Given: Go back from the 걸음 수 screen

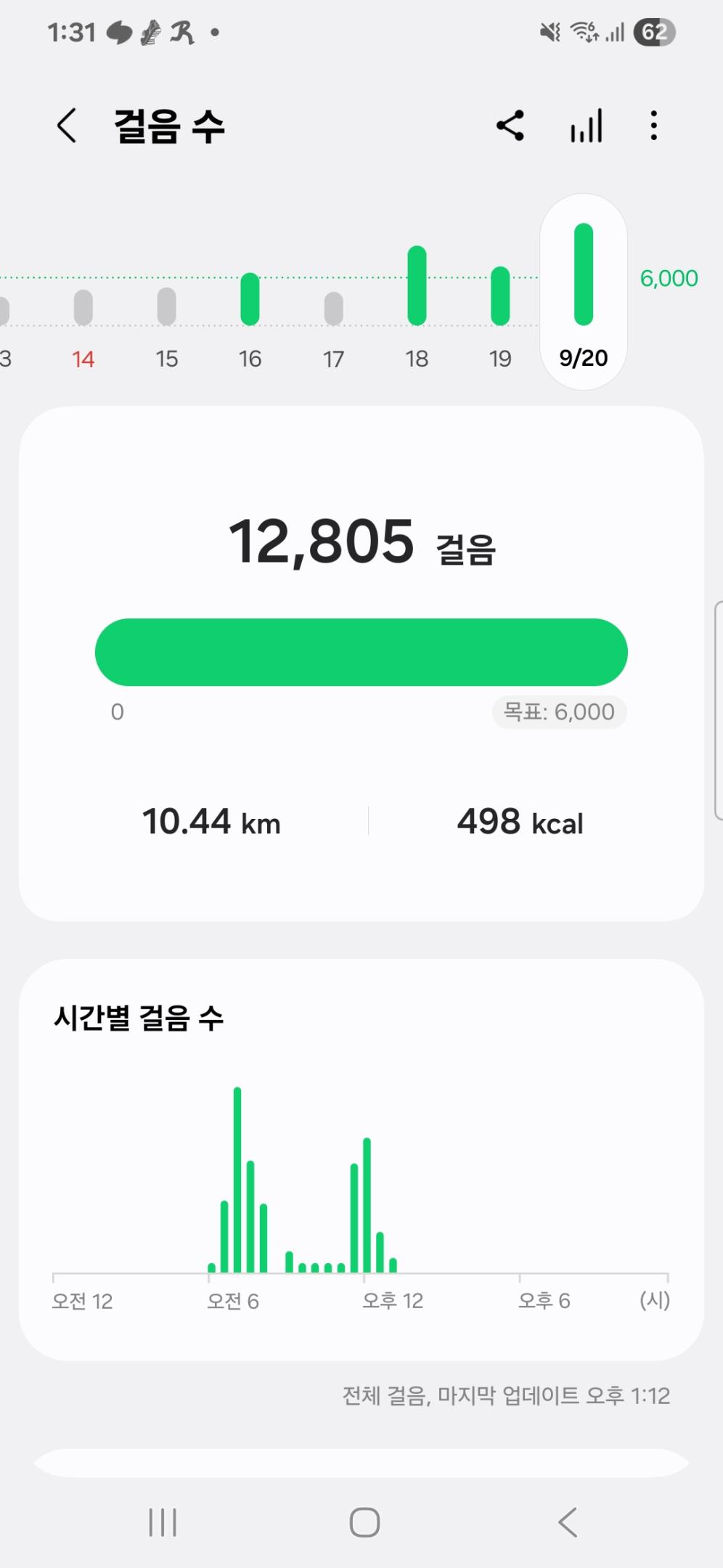Looking at the screenshot, I should [x=67, y=126].
